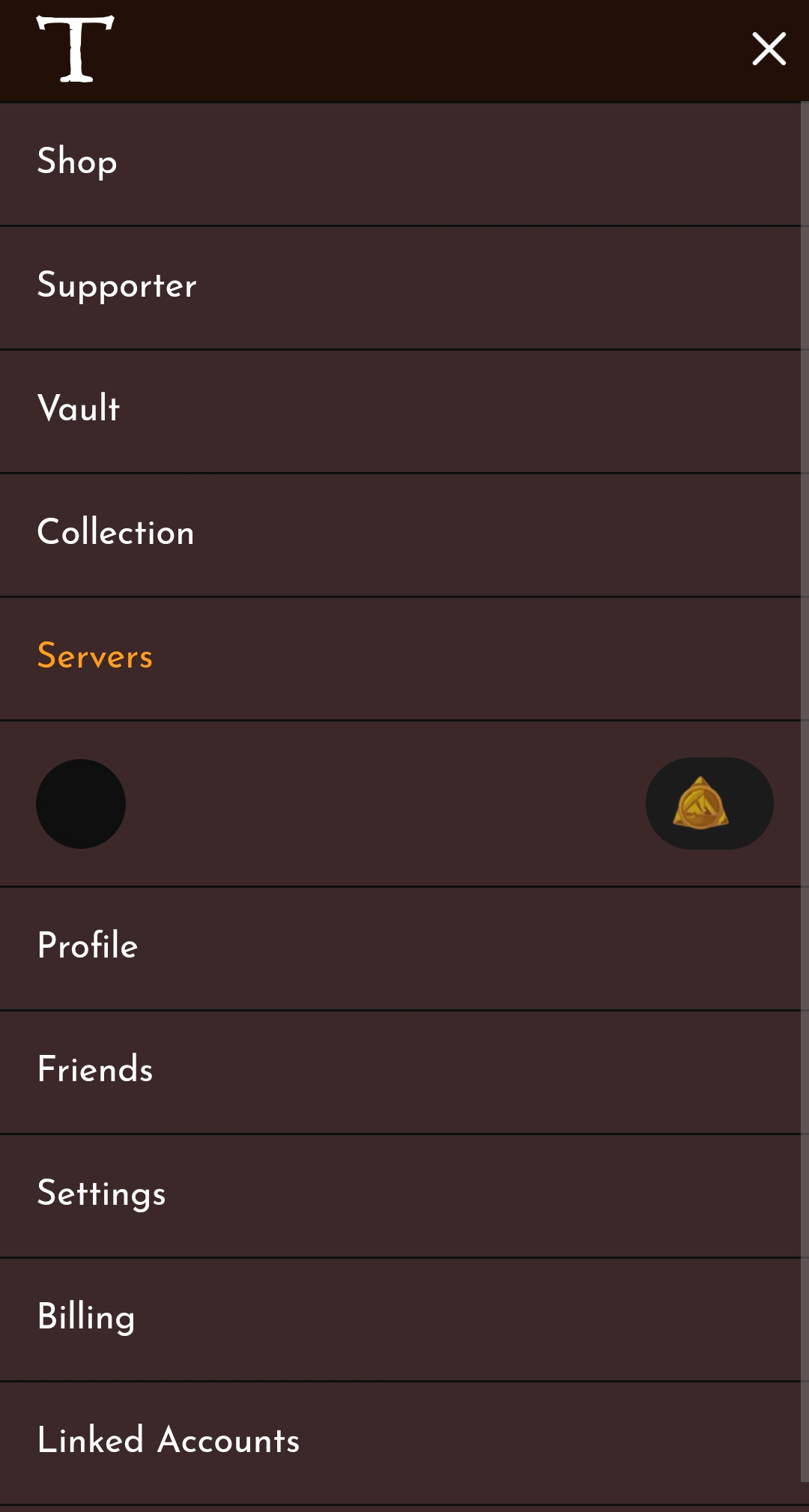Tap the round profile avatar

[x=81, y=804]
